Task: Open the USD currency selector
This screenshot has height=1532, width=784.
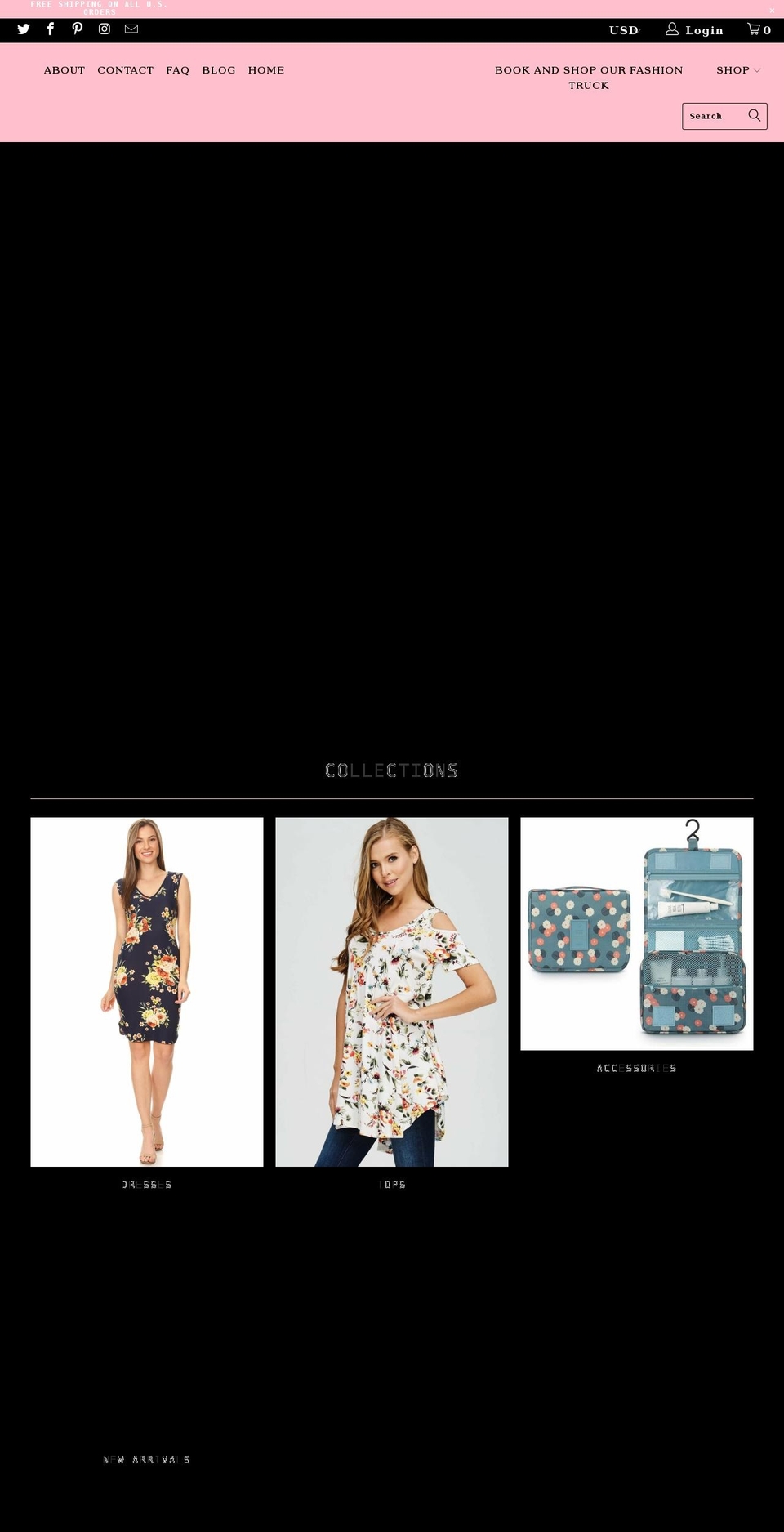Action: [624, 30]
